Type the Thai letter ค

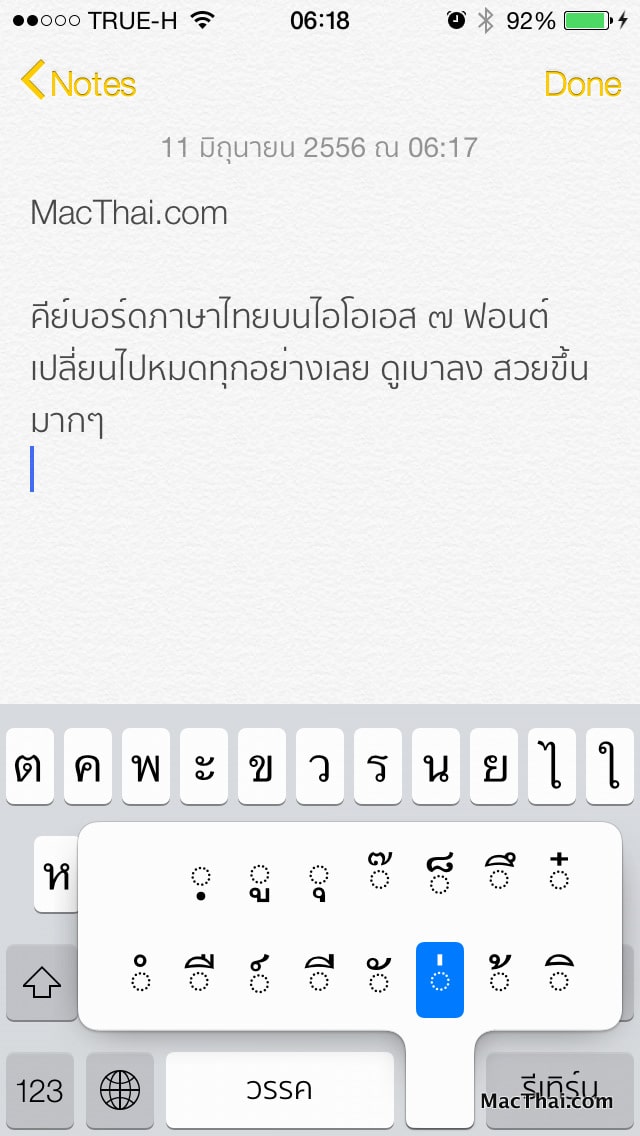point(88,766)
